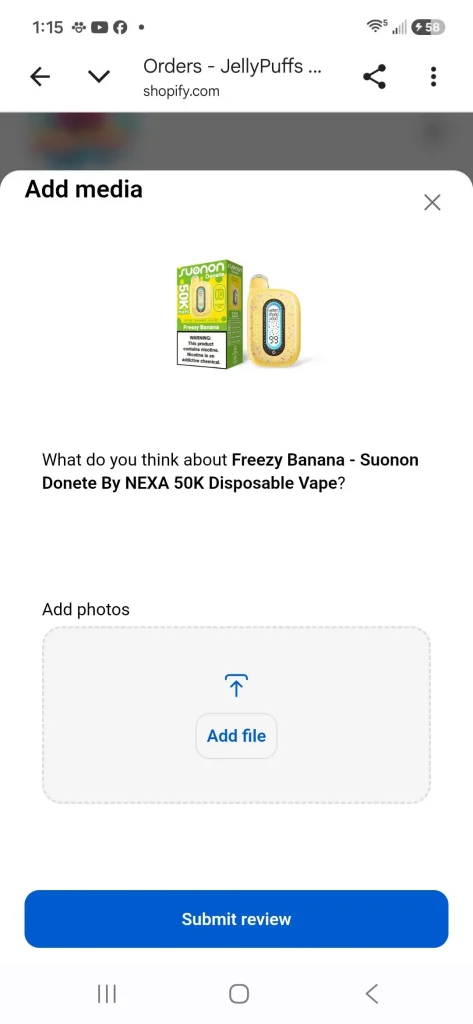Share this Shopify page
Viewport: 473px width, 1024px height.
374,77
